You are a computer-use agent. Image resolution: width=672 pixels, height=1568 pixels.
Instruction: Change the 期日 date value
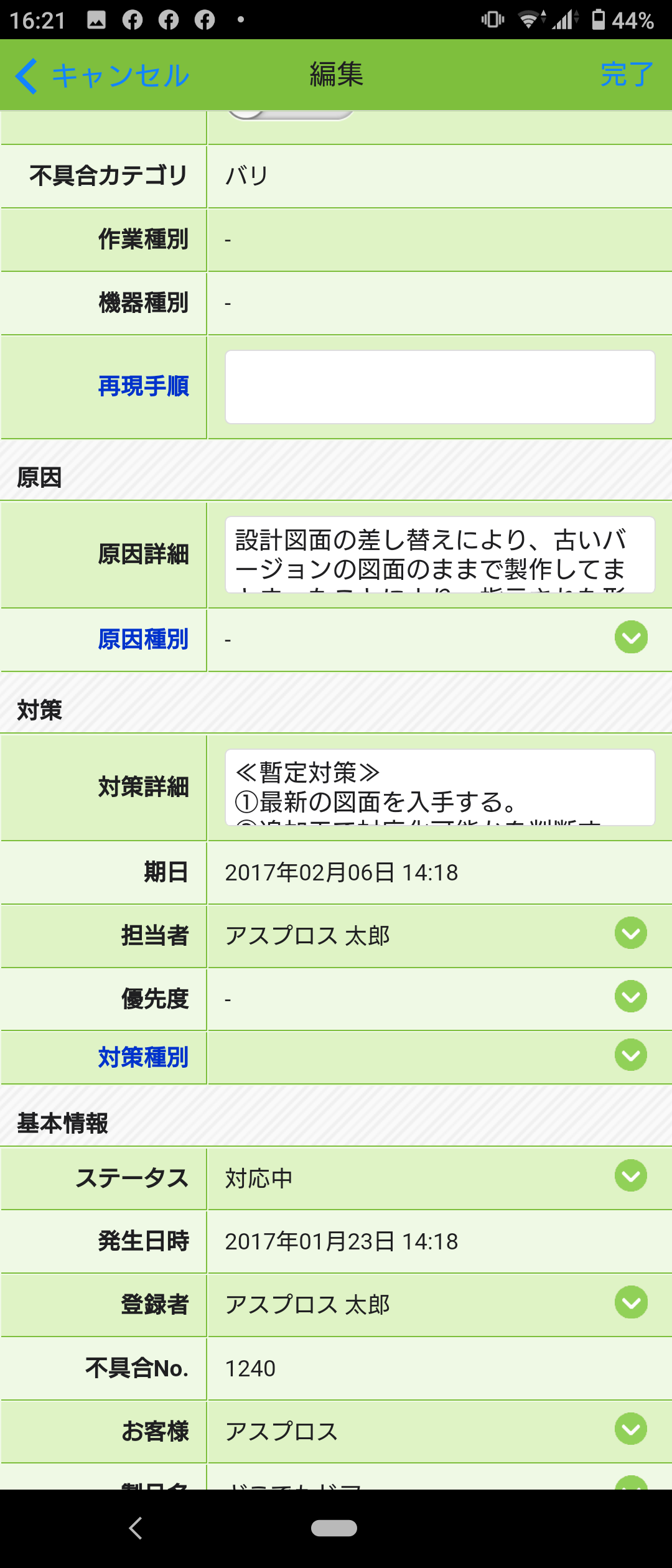[341, 872]
